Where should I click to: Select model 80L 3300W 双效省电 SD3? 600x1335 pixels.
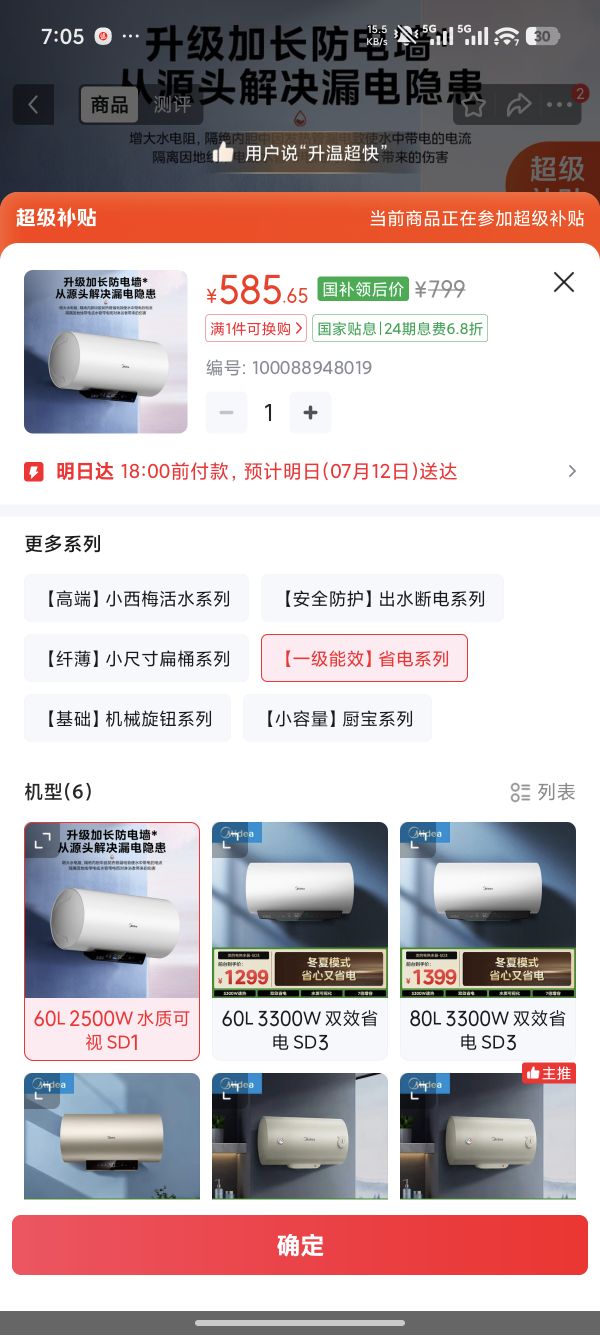coord(488,941)
